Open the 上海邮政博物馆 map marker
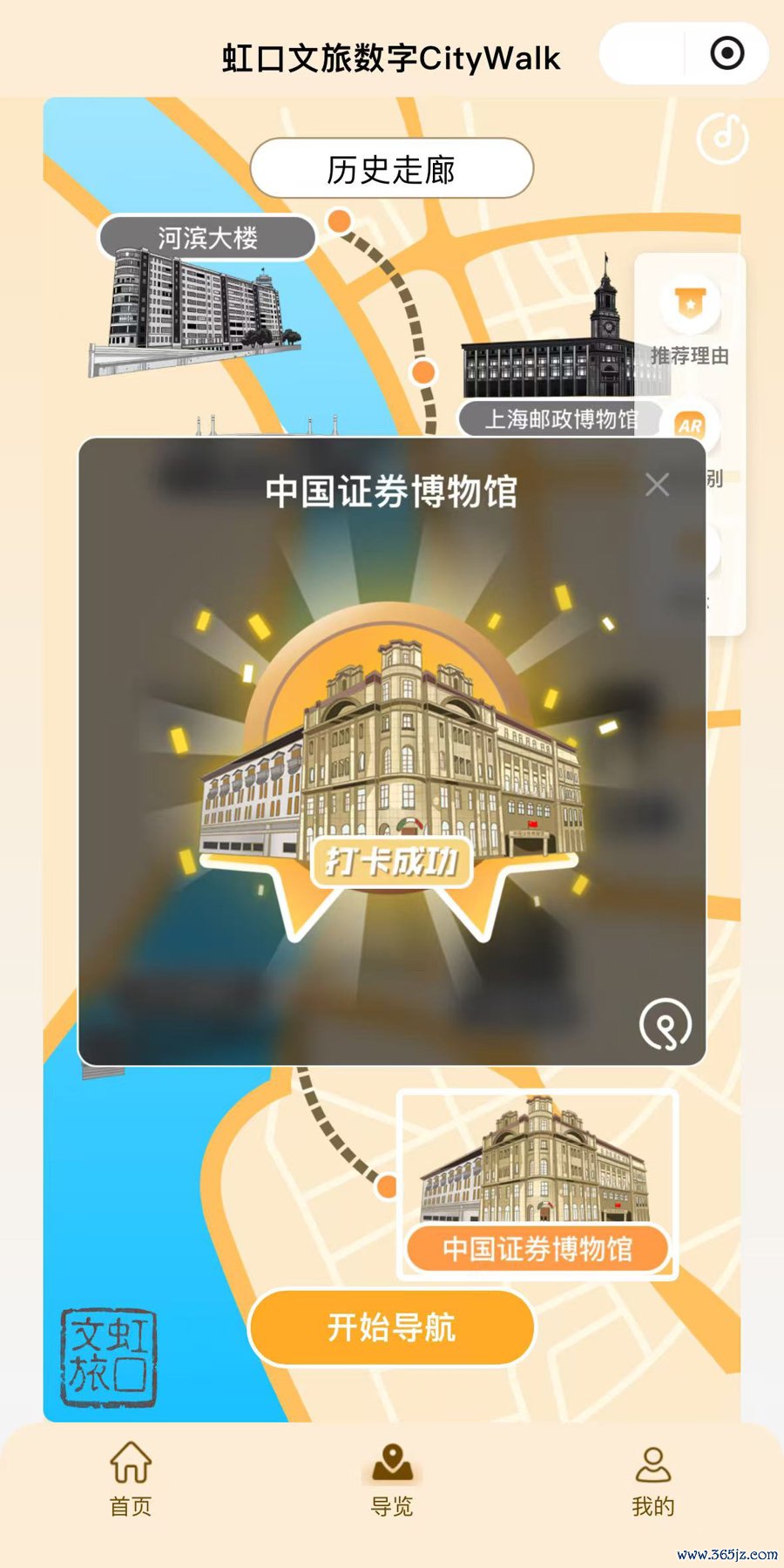 point(559,419)
